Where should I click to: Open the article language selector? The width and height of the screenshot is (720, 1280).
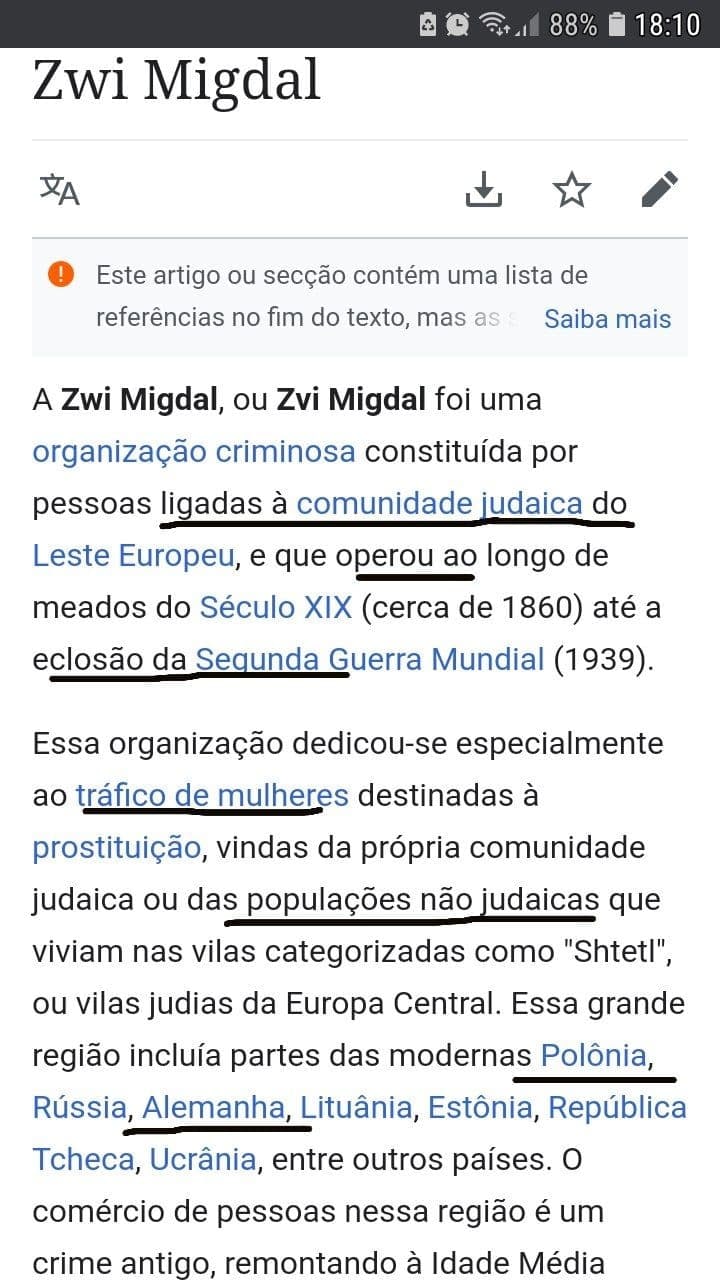coord(60,189)
